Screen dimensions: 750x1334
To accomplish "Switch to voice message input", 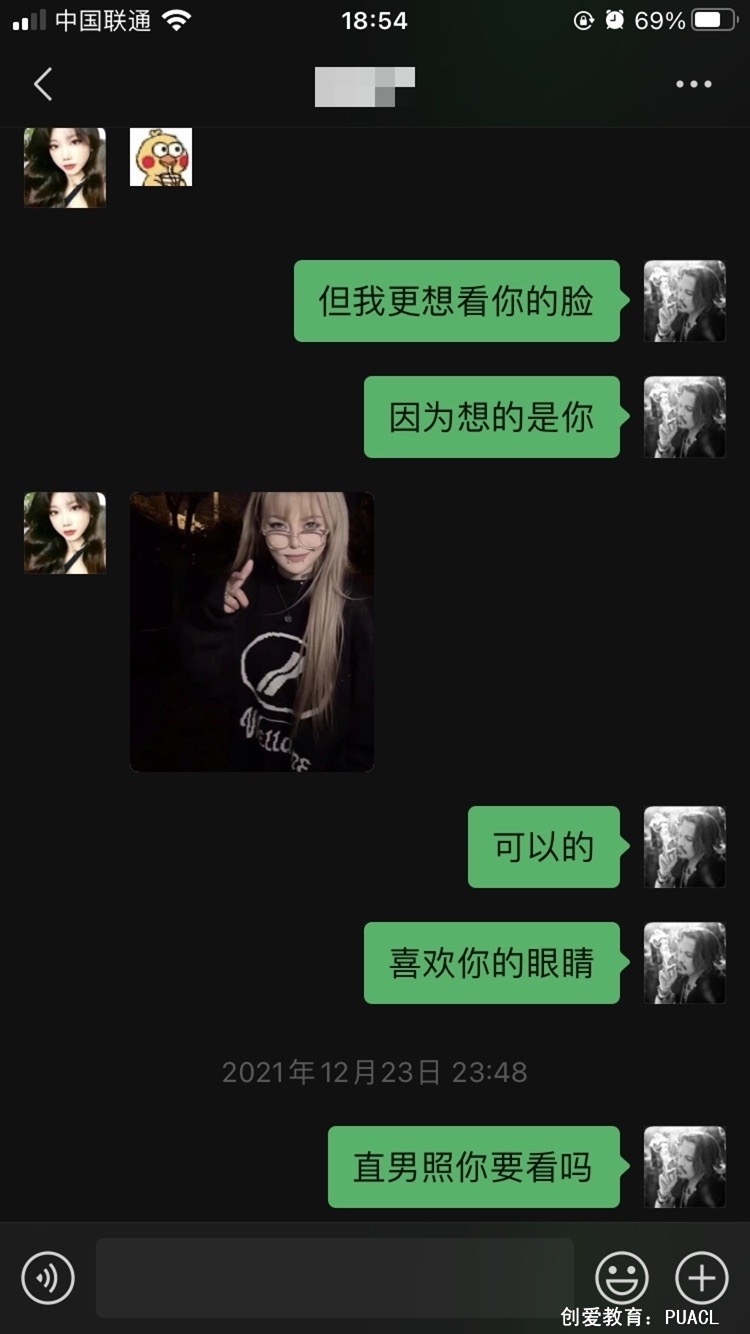I will (x=48, y=1277).
